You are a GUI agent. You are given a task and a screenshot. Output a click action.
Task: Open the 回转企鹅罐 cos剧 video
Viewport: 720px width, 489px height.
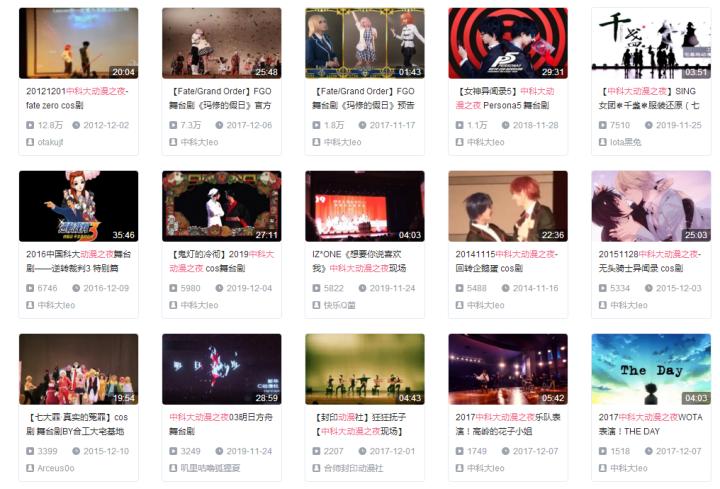point(507,205)
